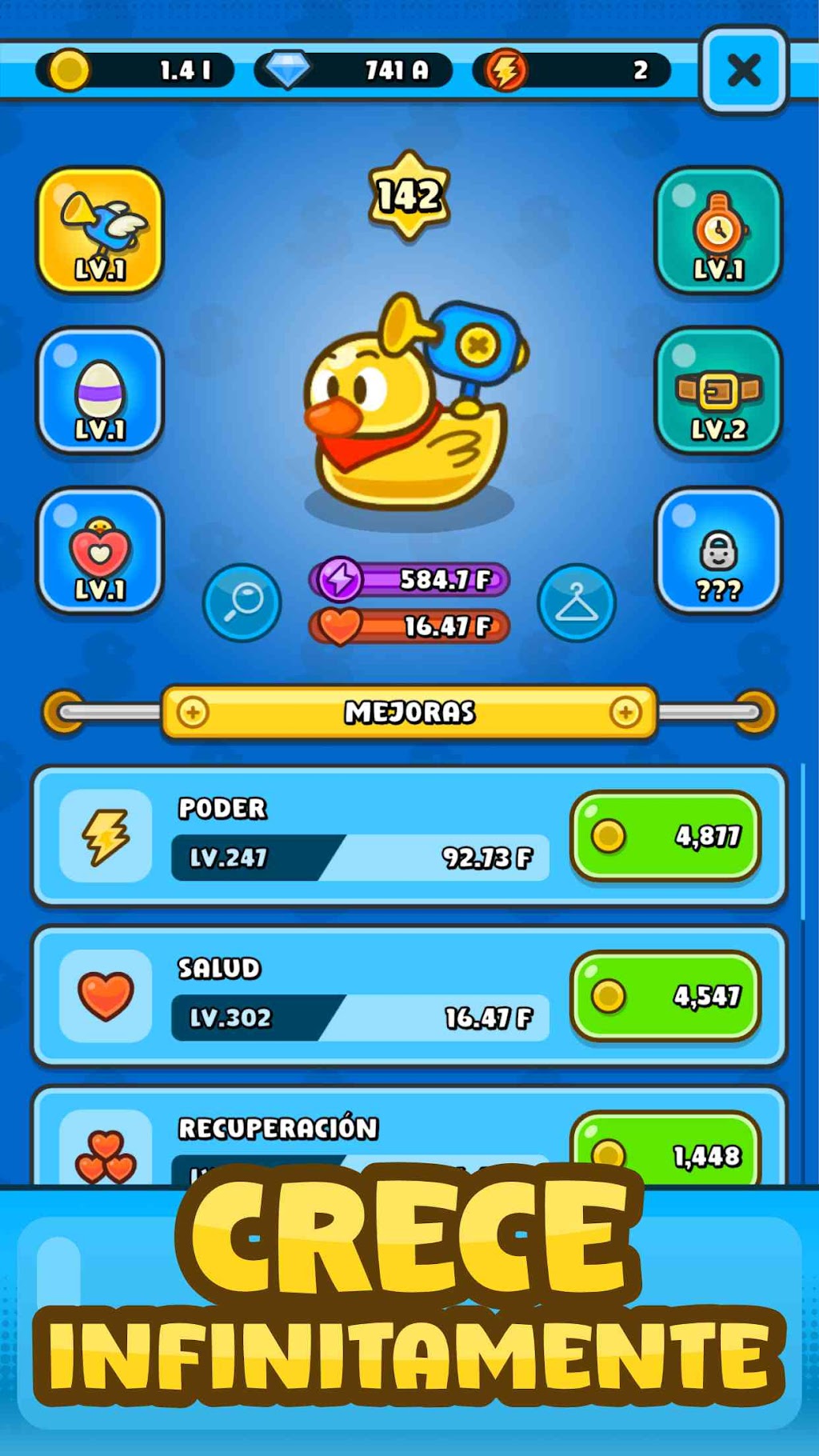Viewport: 819px width, 1456px height.
Task: Upgrade Poder for 4,877 coins
Action: point(665,836)
